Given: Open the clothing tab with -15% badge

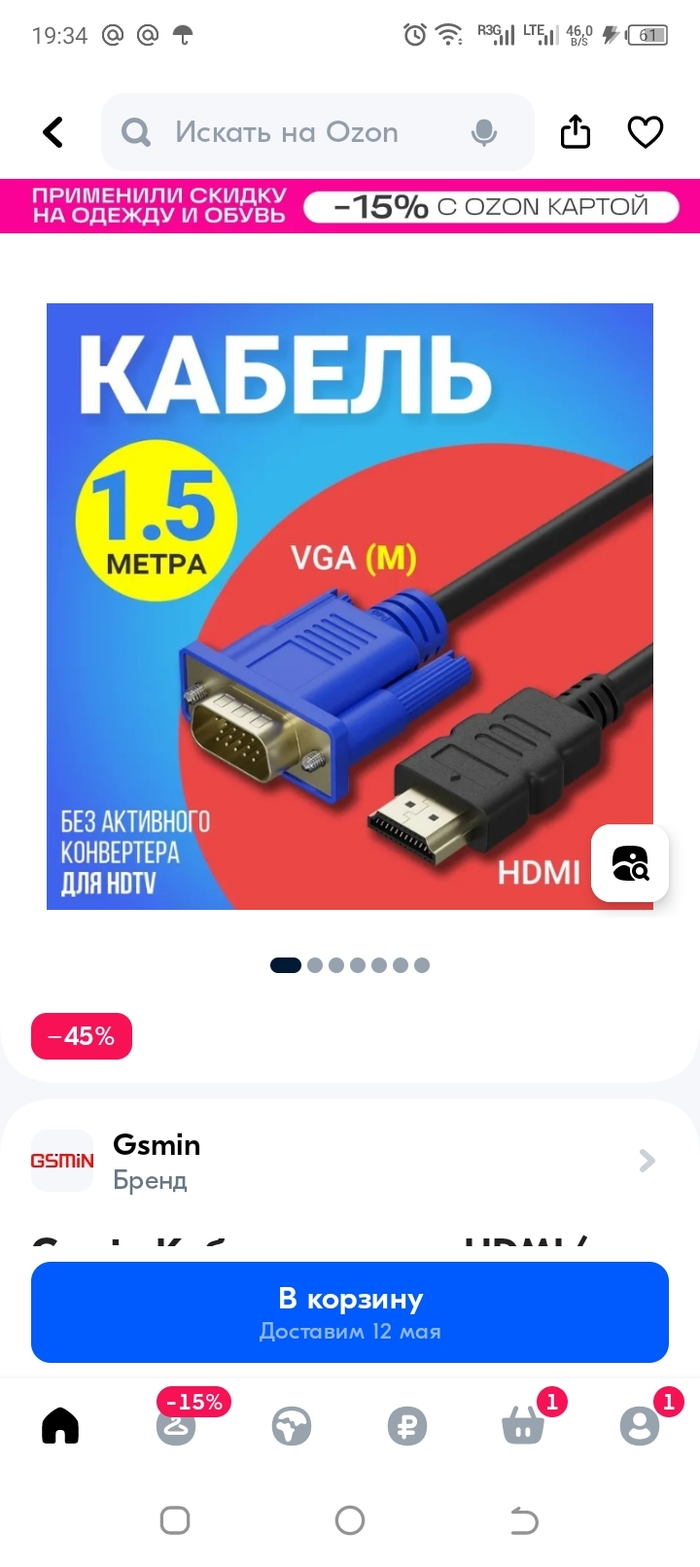Looking at the screenshot, I should [176, 1424].
